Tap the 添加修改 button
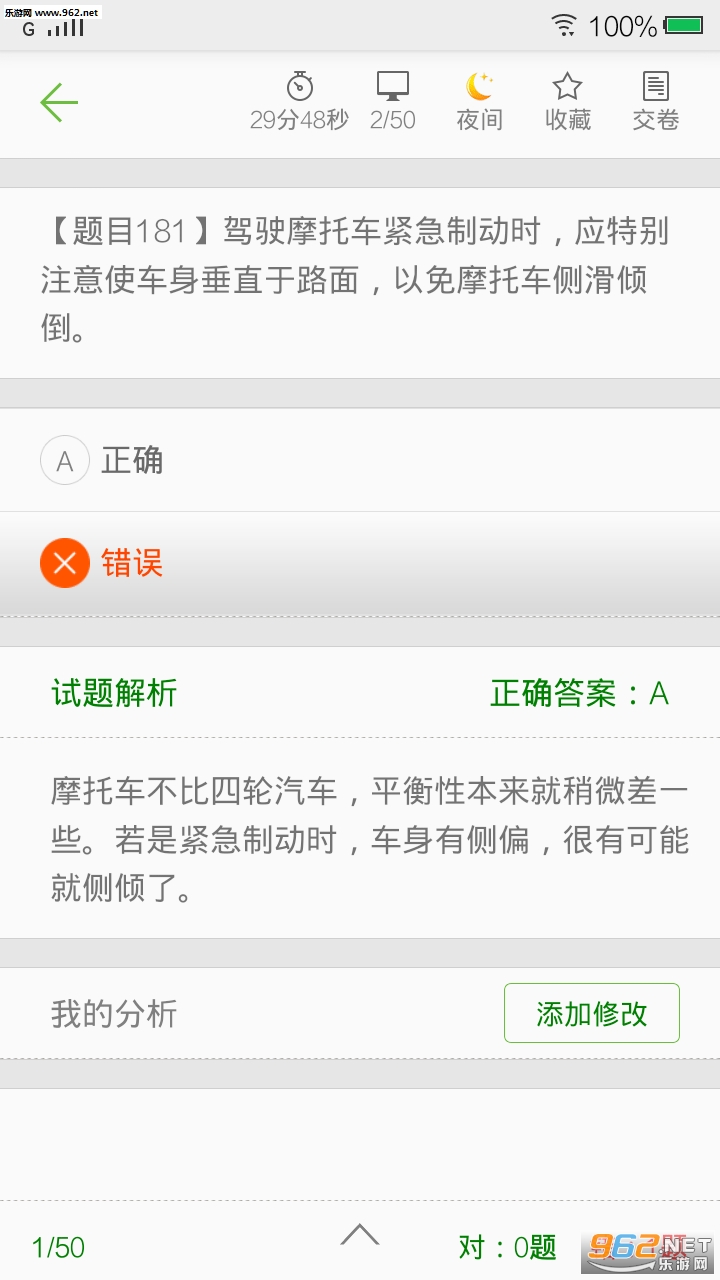This screenshot has width=720, height=1280. pos(591,1013)
